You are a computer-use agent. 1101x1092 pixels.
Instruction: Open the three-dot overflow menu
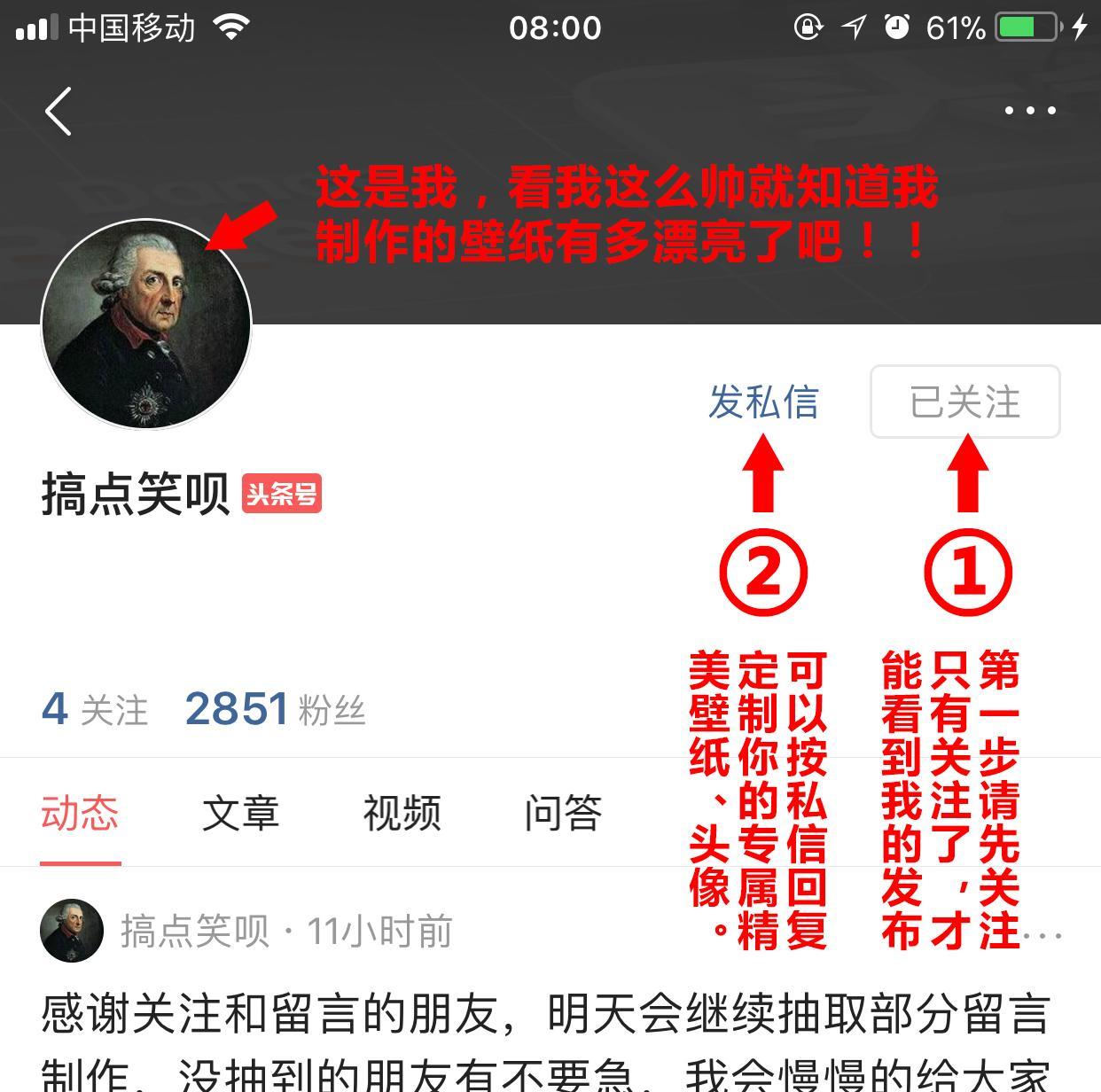pos(1029,111)
